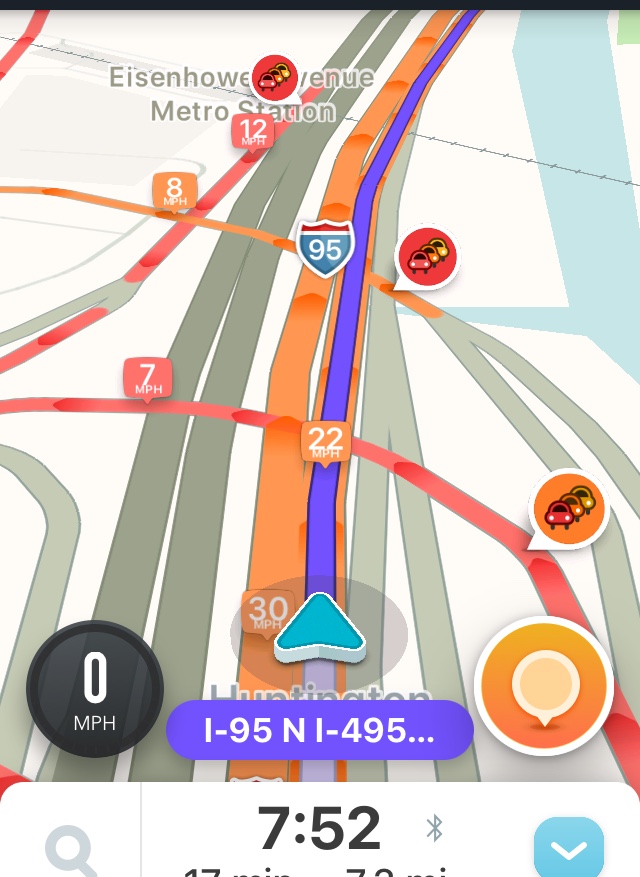The height and width of the screenshot is (877, 640).
Task: Open the search magnifier
Action: (x=70, y=850)
